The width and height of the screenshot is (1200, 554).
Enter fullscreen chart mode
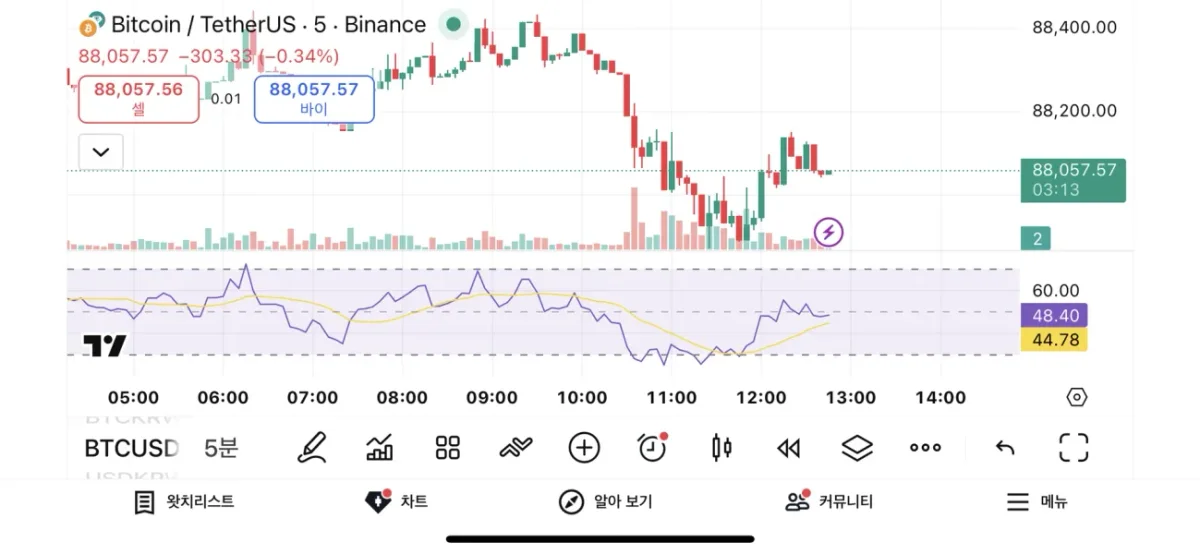pos(1073,447)
